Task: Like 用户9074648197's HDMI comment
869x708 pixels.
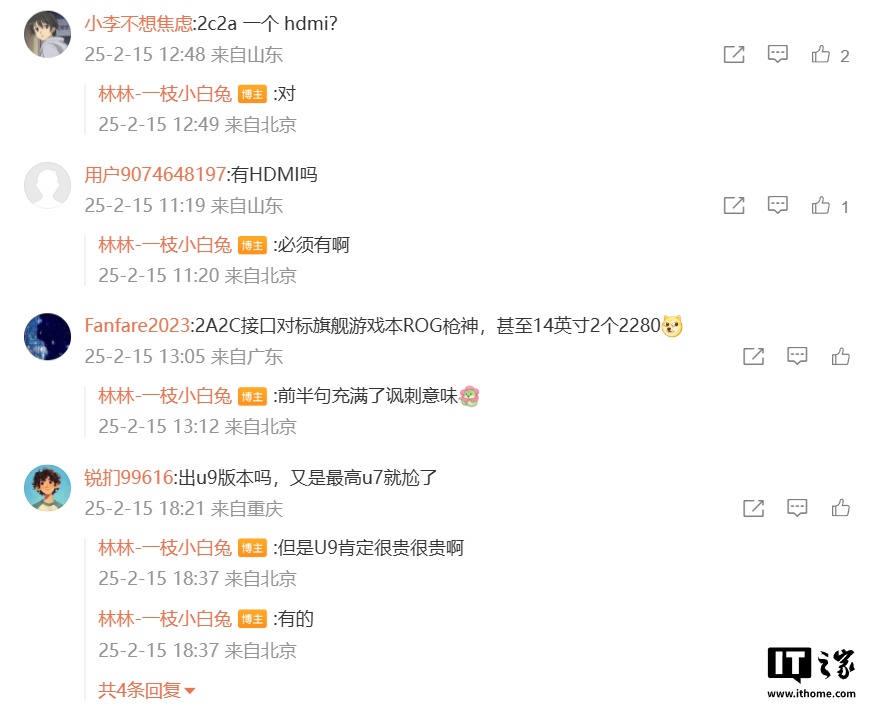Action: 821,206
